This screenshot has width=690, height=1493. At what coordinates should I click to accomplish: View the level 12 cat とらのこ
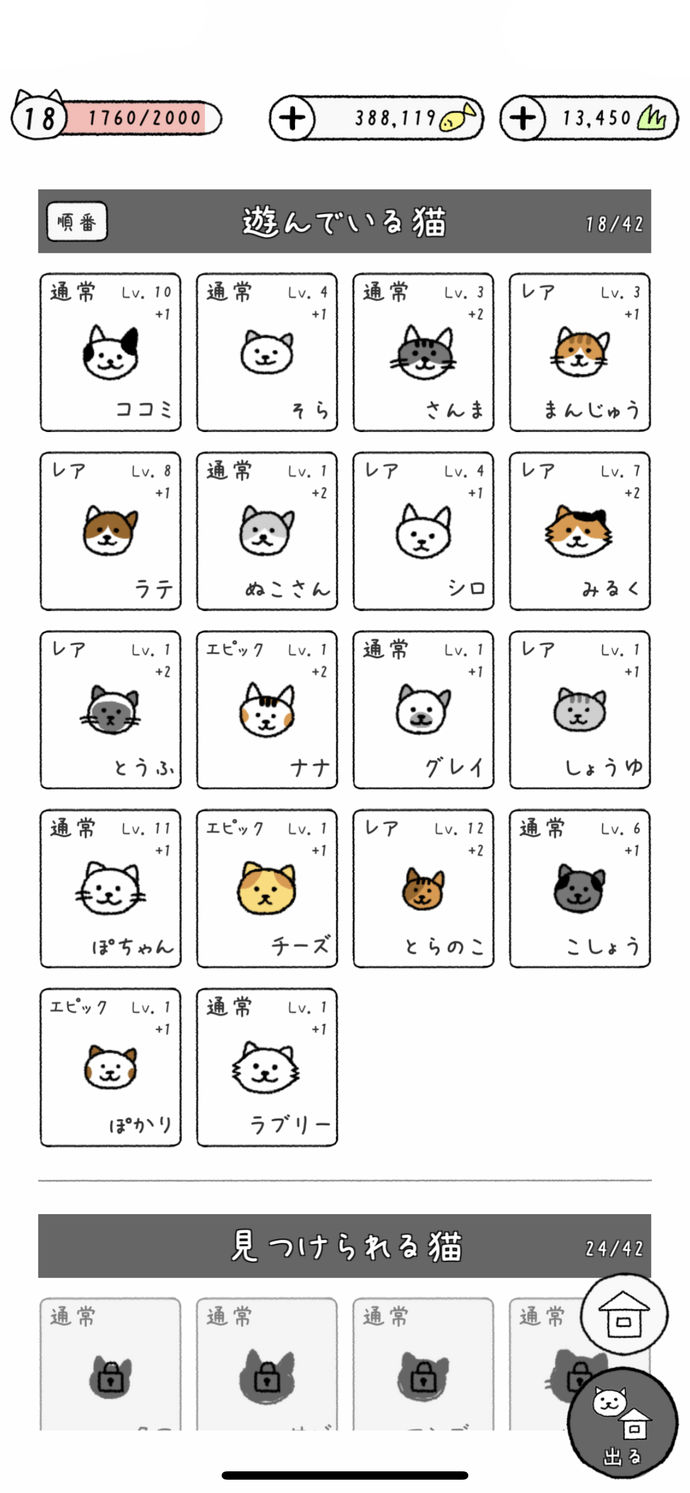[x=423, y=888]
